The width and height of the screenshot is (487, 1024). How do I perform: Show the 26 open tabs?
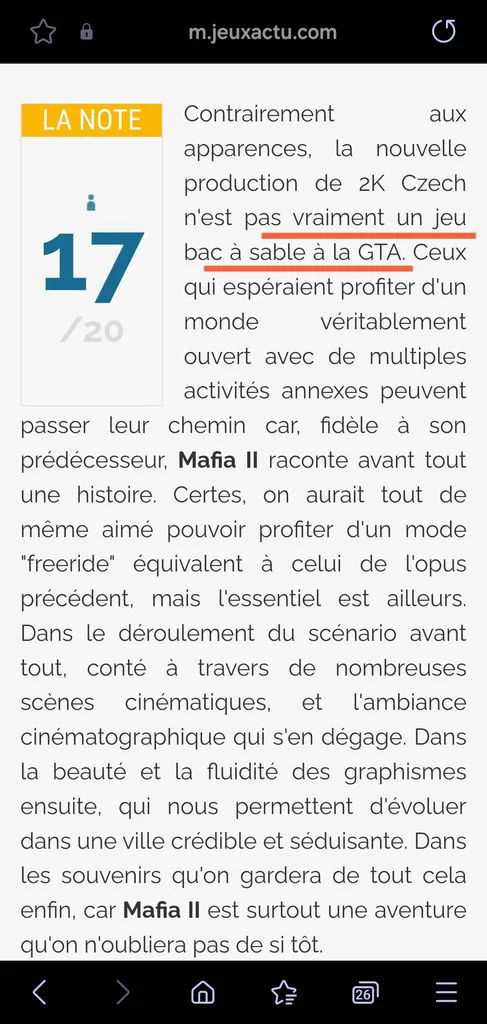pos(366,992)
